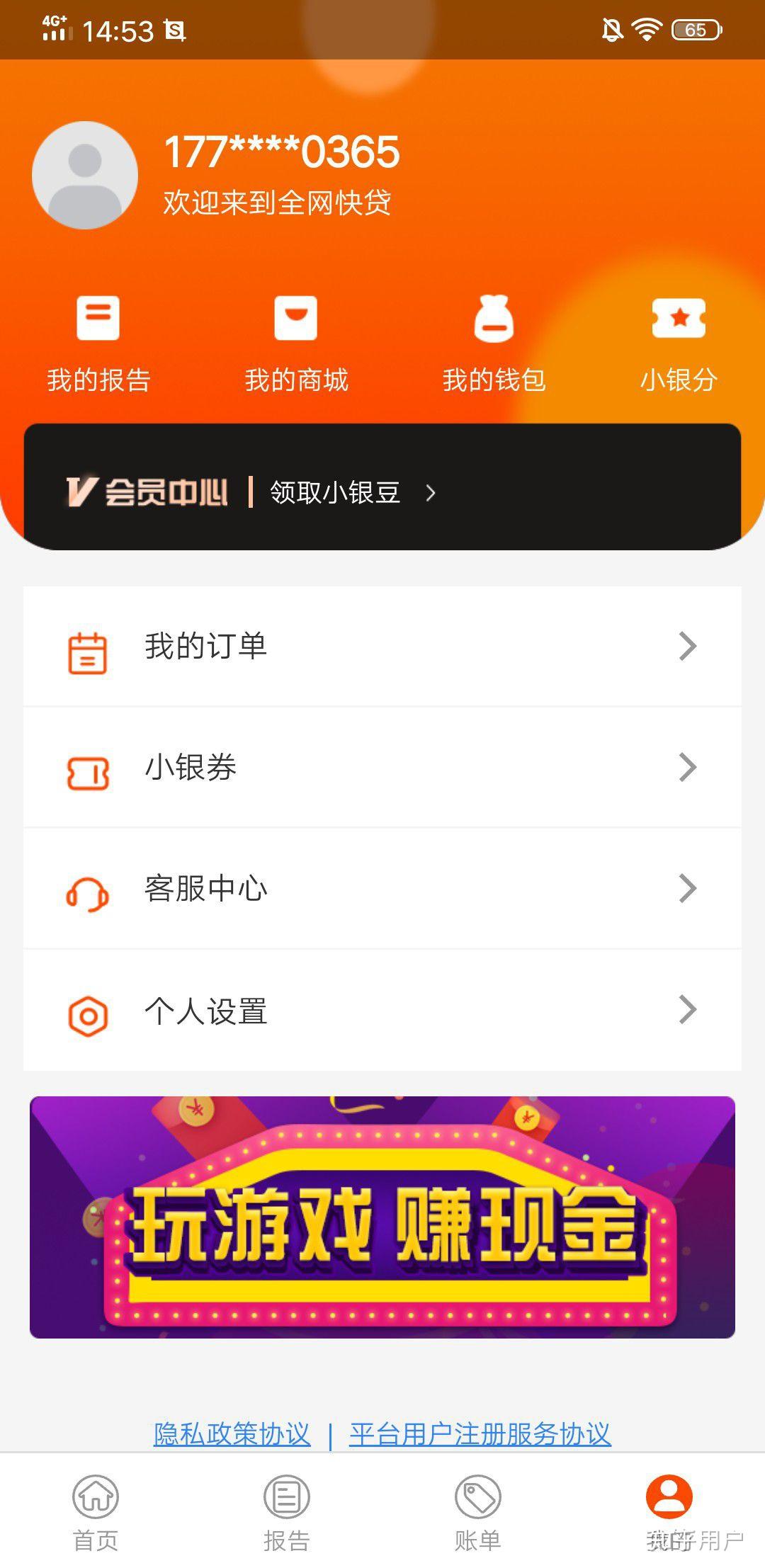Open the 客服中心 row
Screen dimensions: 765x1568
point(382,889)
